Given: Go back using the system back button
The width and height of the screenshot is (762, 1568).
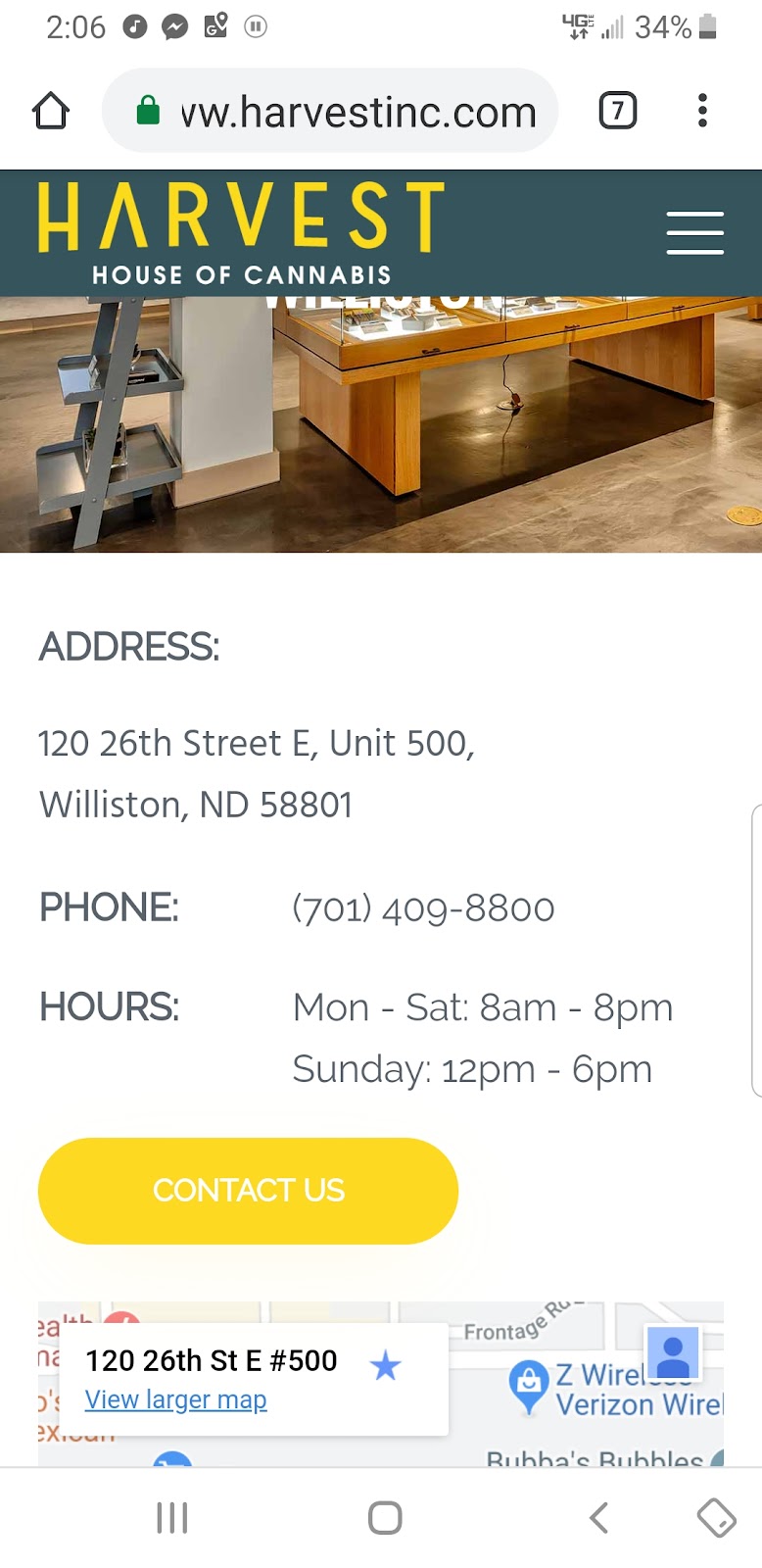Looking at the screenshot, I should [599, 1518].
